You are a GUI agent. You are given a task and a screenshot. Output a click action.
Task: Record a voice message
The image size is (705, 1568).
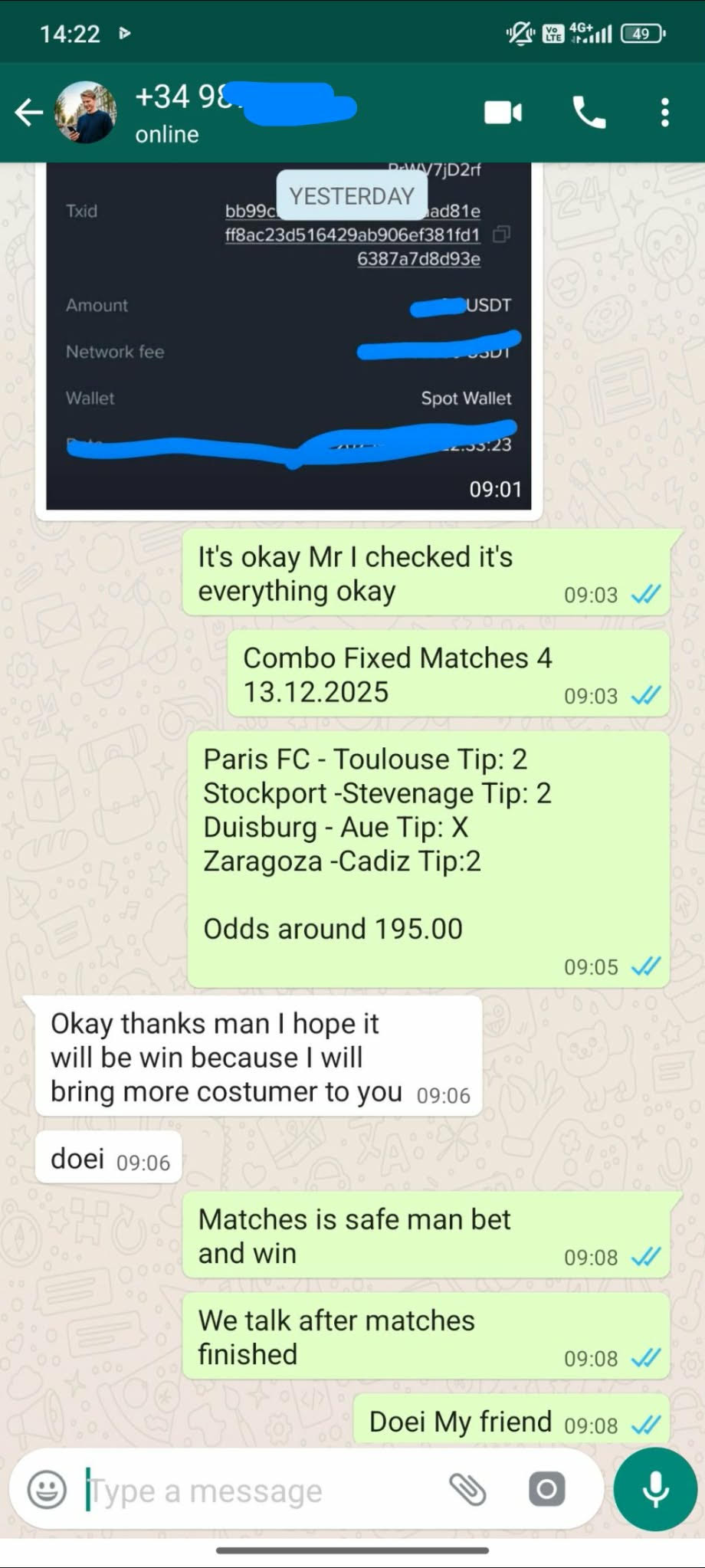pyautogui.click(x=655, y=1489)
